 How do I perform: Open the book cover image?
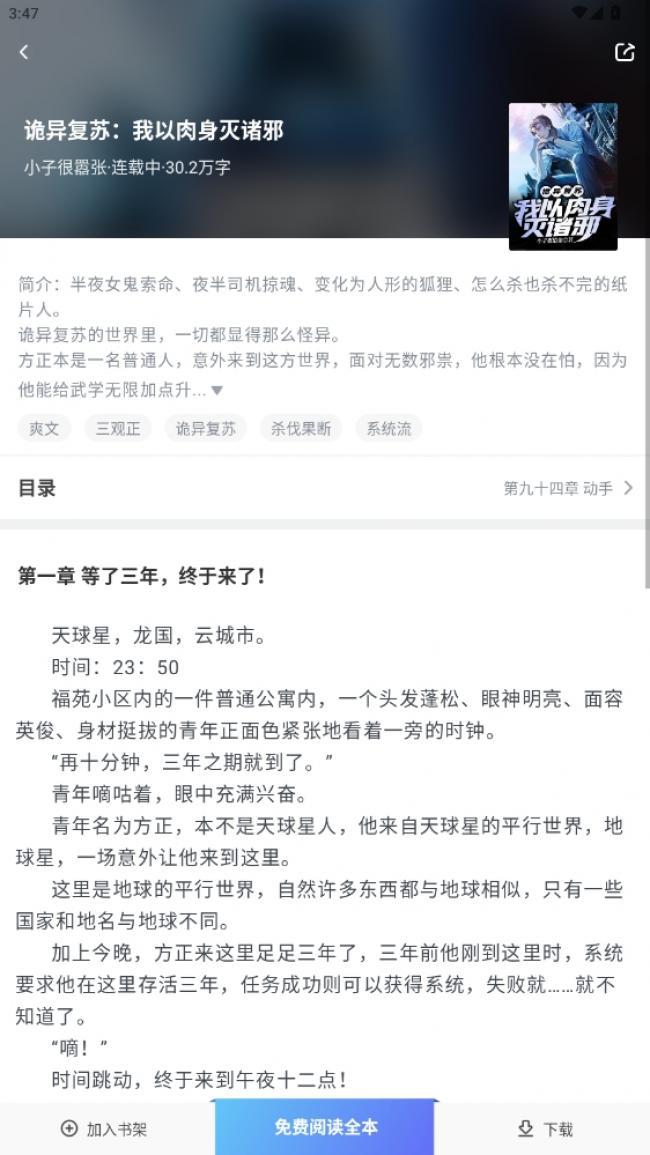tap(563, 176)
